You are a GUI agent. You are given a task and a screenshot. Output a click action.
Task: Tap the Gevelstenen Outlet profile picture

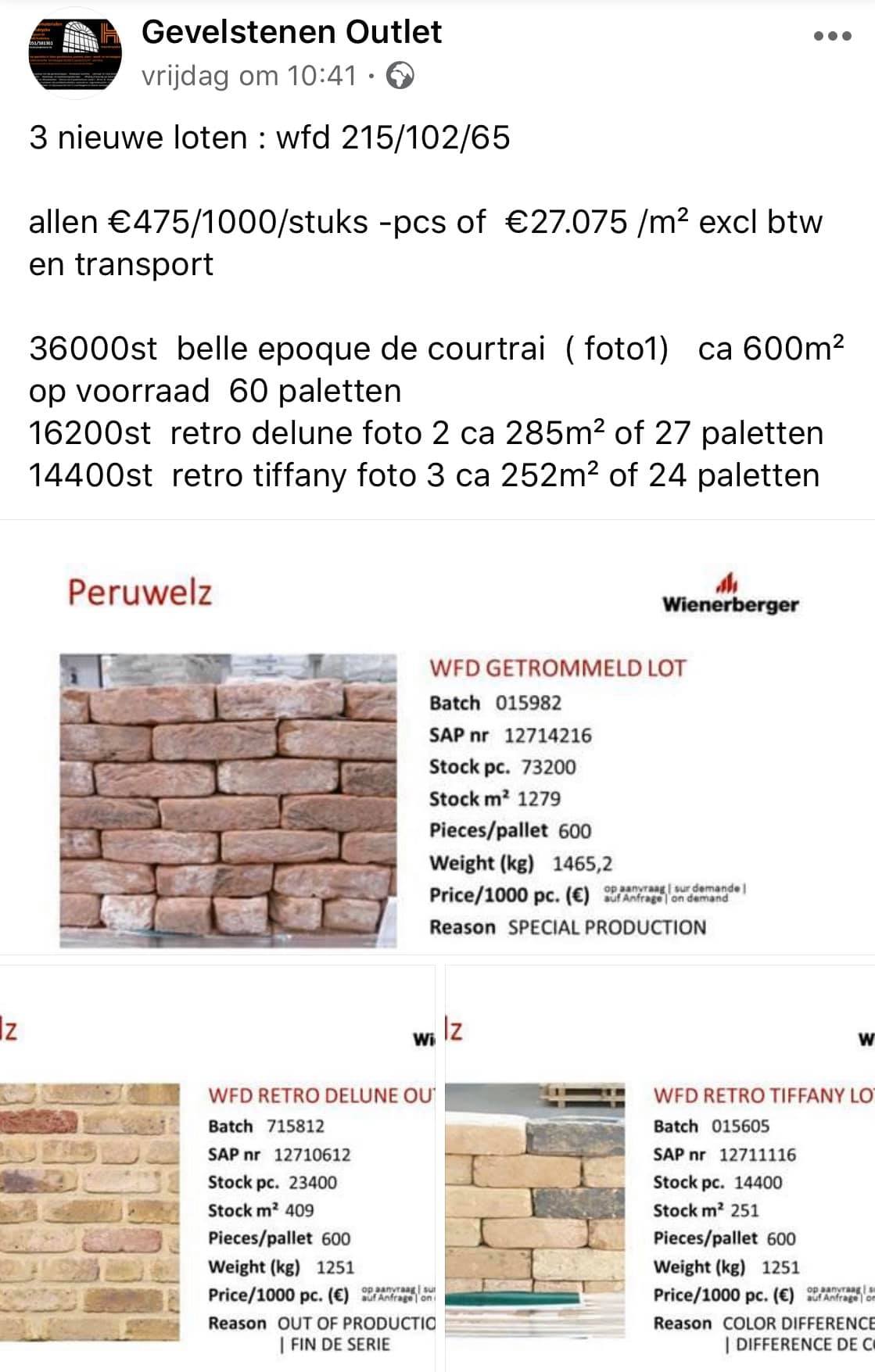pyautogui.click(x=76, y=52)
